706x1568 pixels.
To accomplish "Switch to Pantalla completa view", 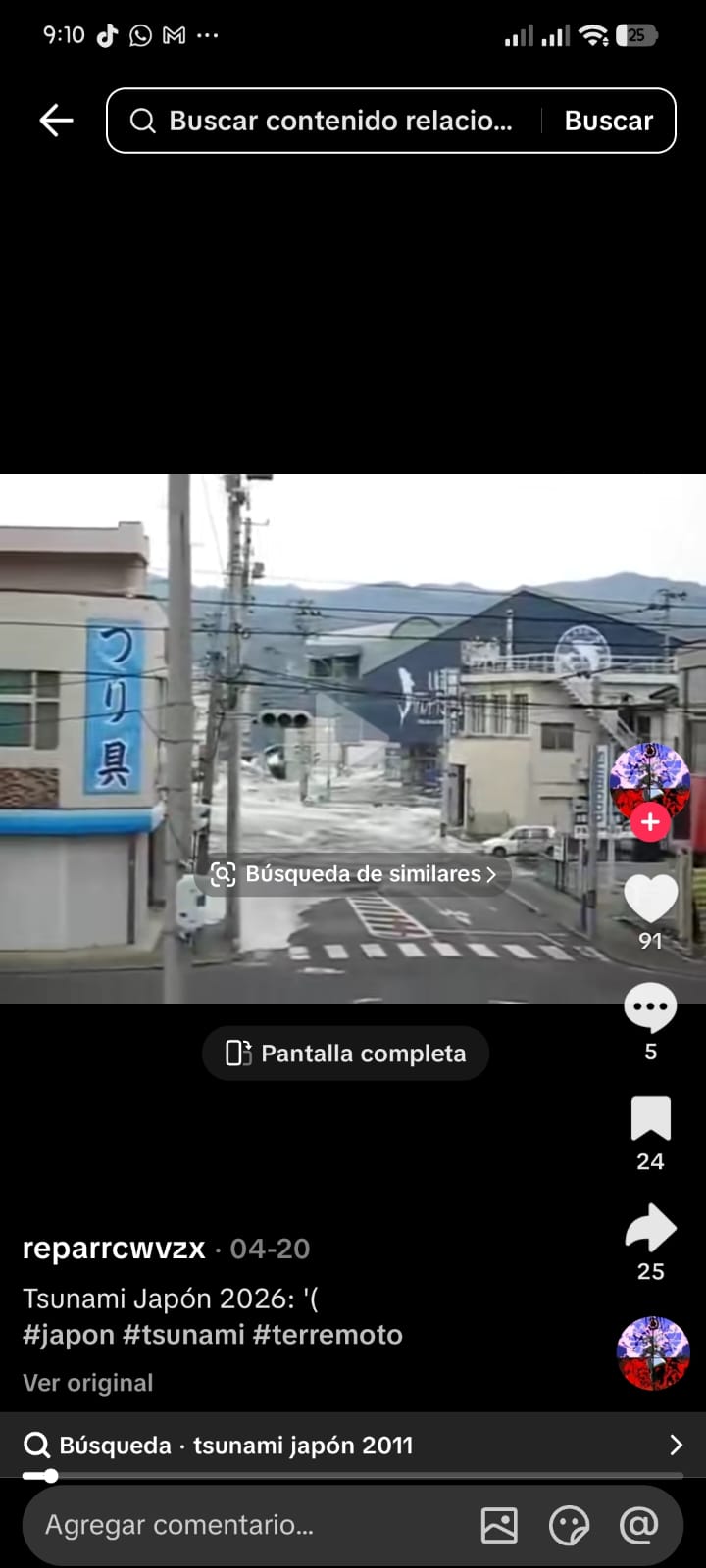I will [x=345, y=1053].
